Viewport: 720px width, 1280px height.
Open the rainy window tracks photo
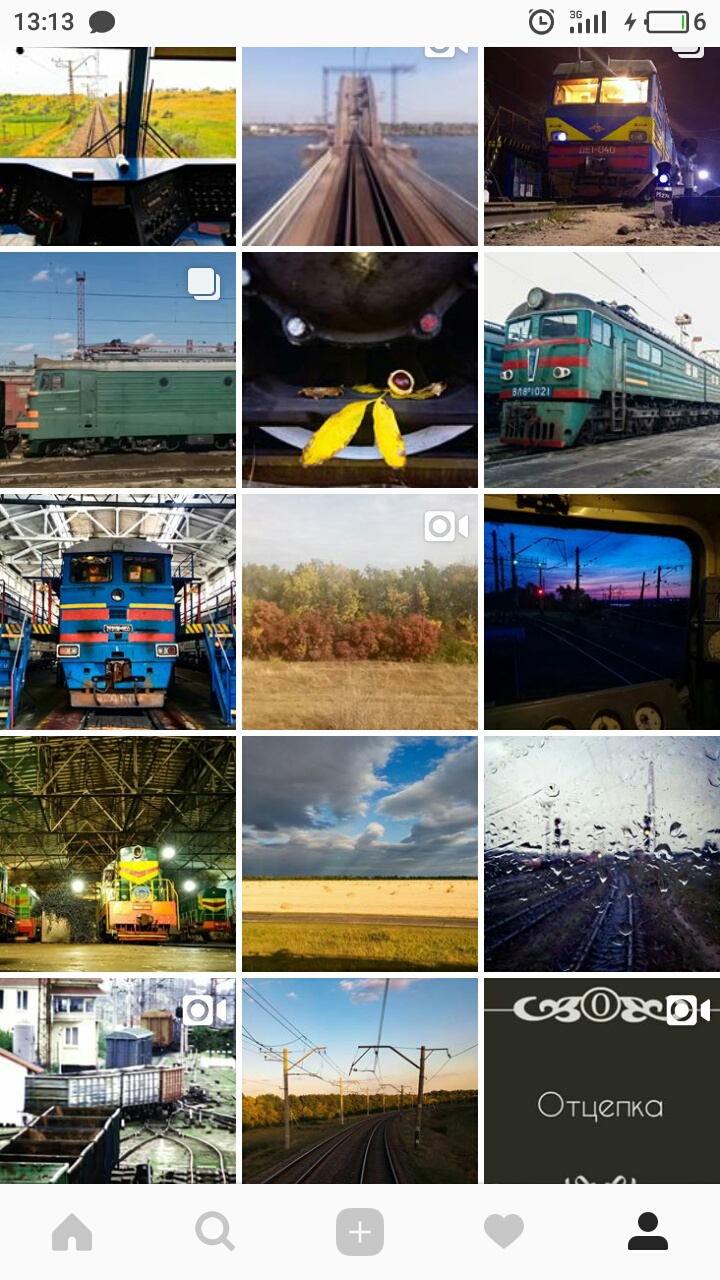pyautogui.click(x=602, y=853)
